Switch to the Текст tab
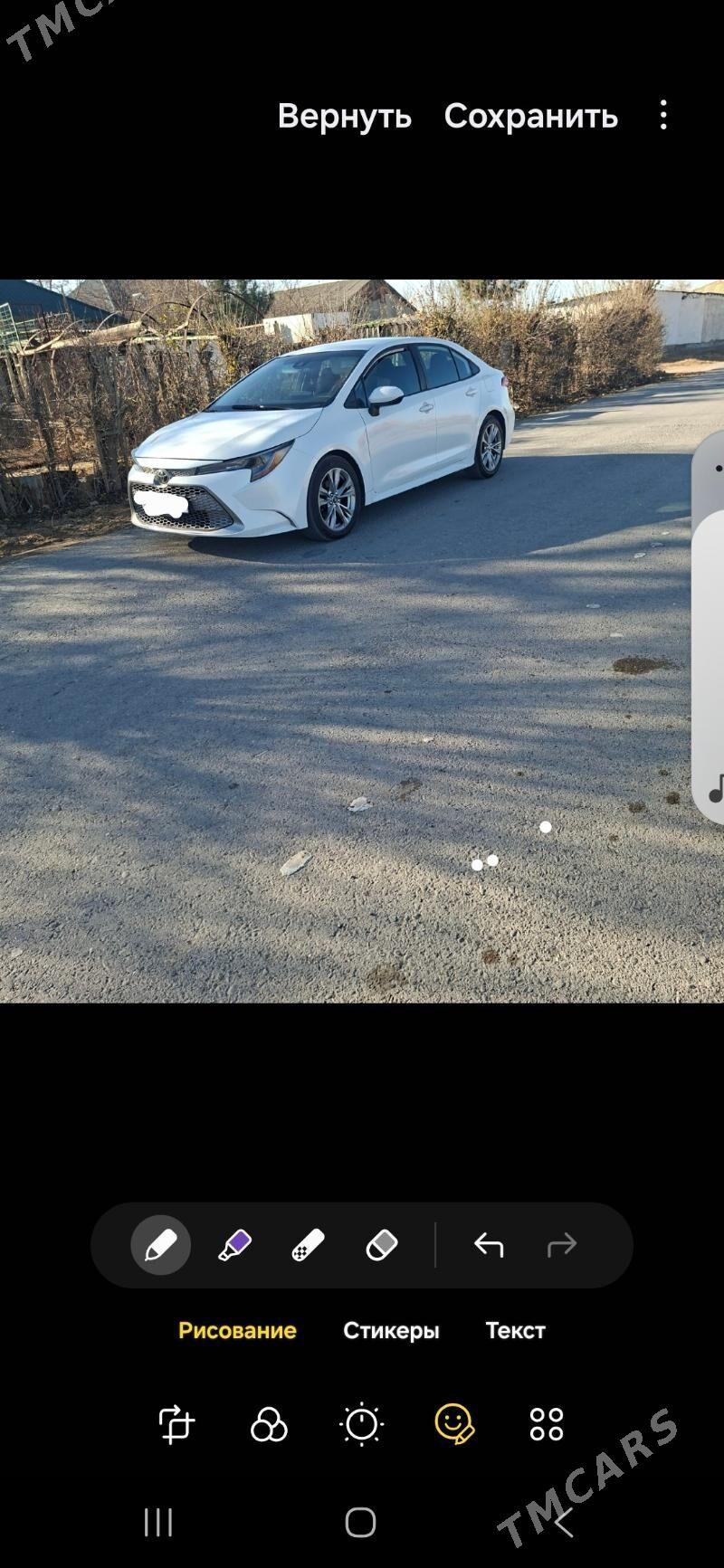This screenshot has height=1568, width=724. [515, 1330]
